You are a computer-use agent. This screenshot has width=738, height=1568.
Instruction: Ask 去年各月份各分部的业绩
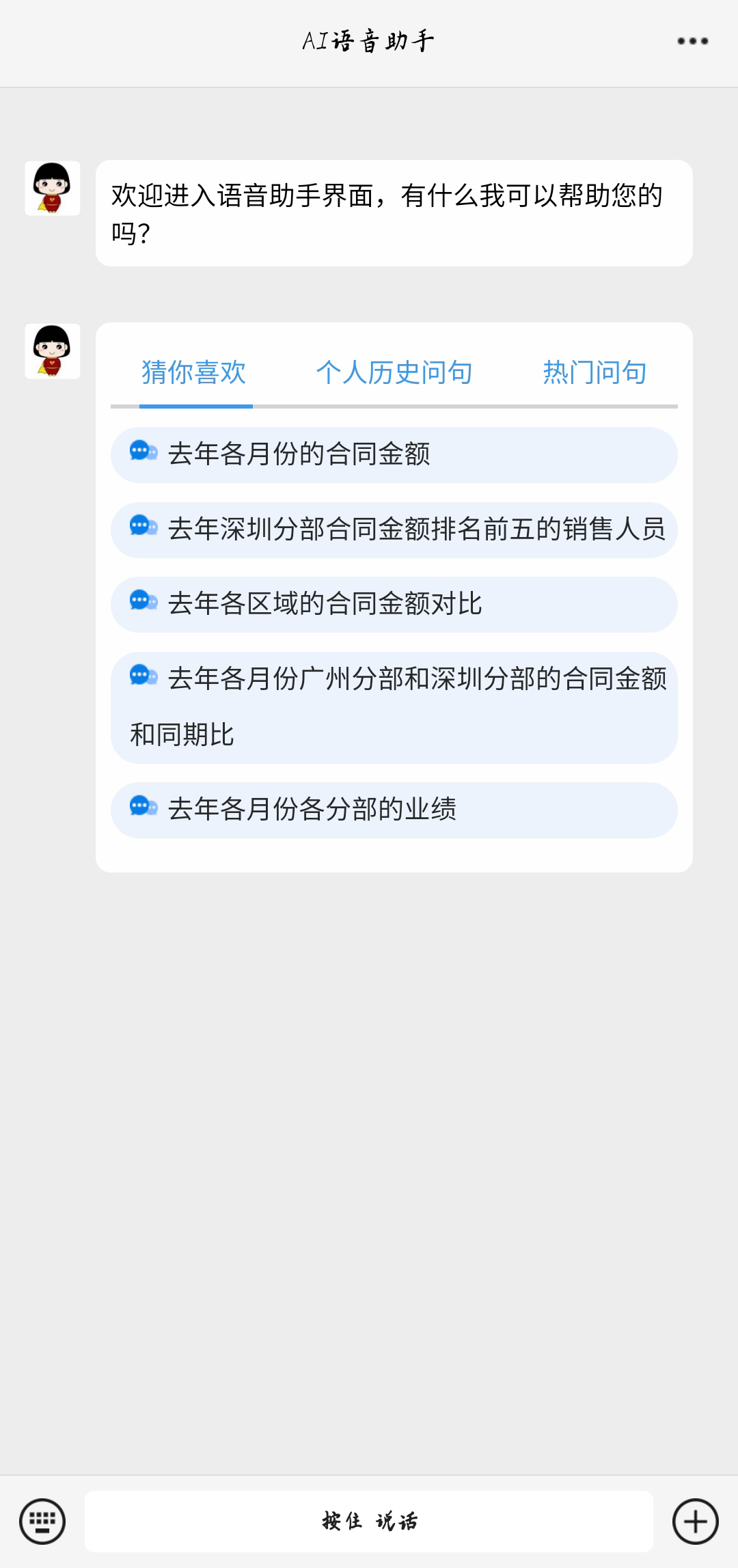[394, 810]
